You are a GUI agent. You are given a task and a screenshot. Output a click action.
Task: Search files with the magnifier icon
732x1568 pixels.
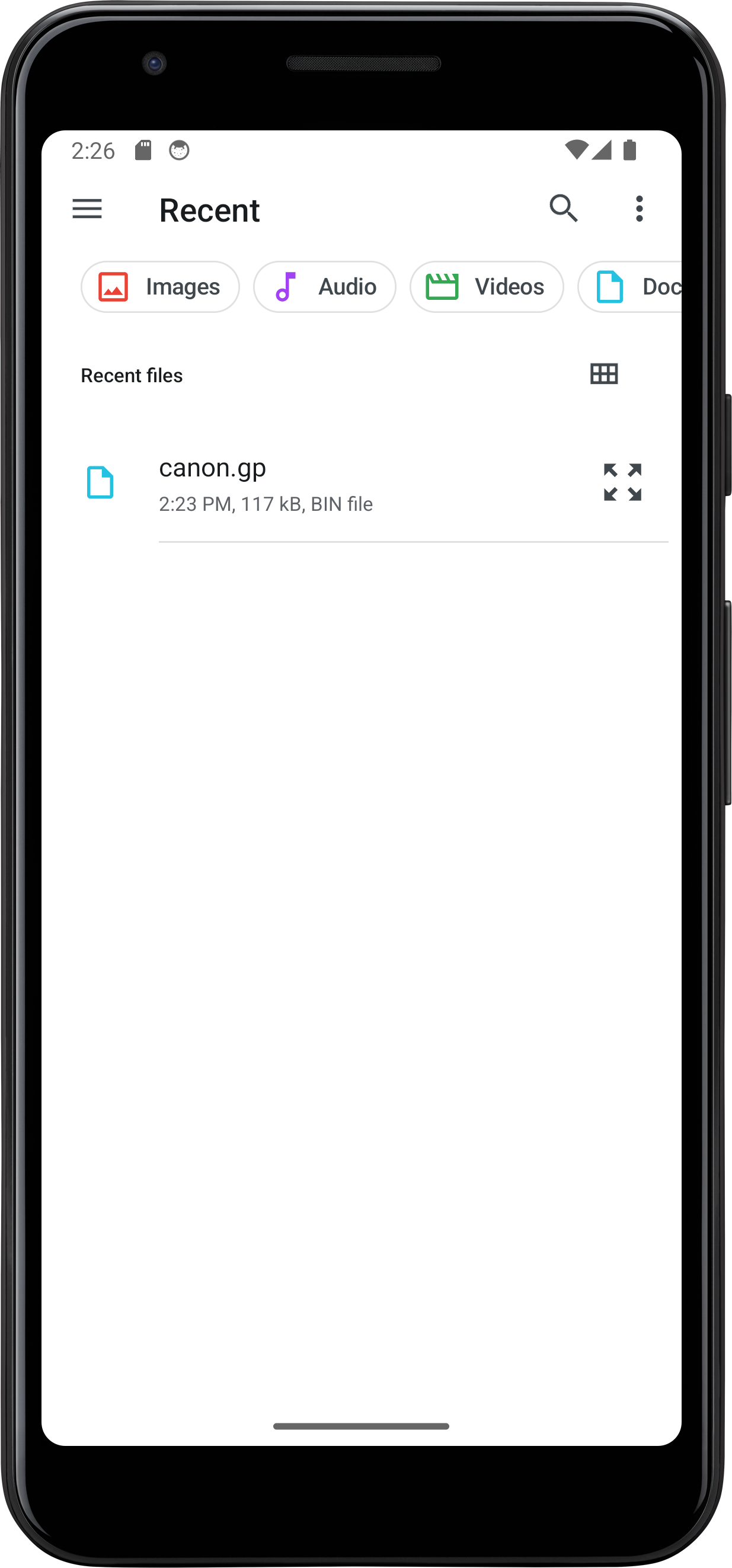click(x=563, y=209)
